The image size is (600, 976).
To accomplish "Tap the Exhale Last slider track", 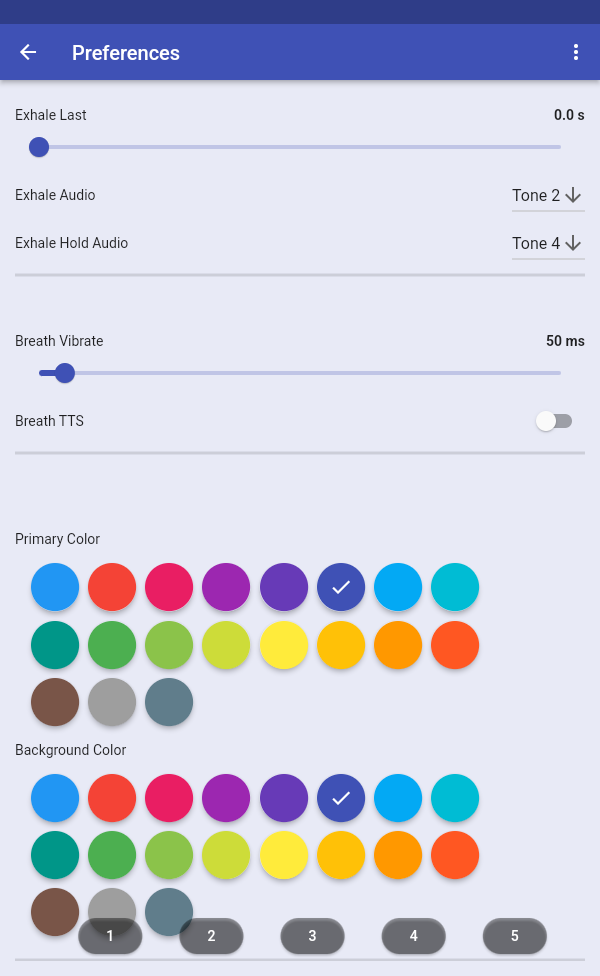I will (300, 147).
